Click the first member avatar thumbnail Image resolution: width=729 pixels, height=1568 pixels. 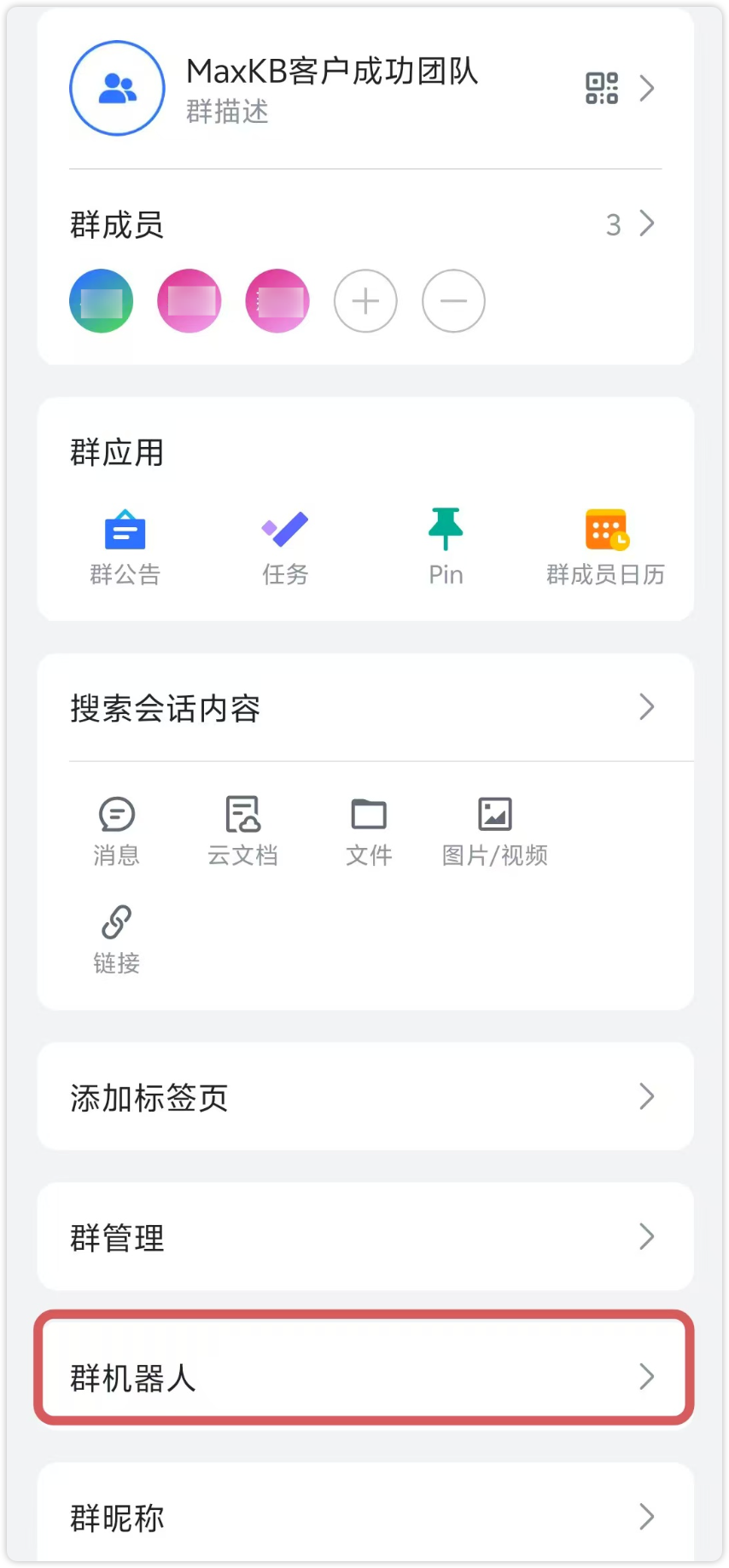101,300
